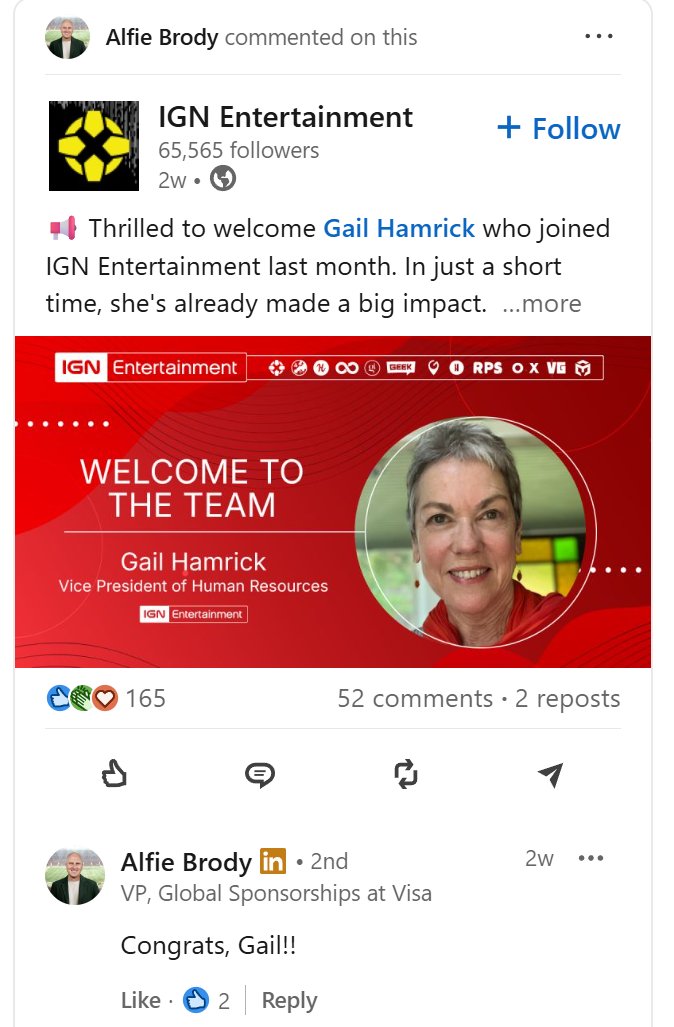Reply to Alfie Brody's comment
The height and width of the screenshot is (1027, 674).
[289, 1000]
